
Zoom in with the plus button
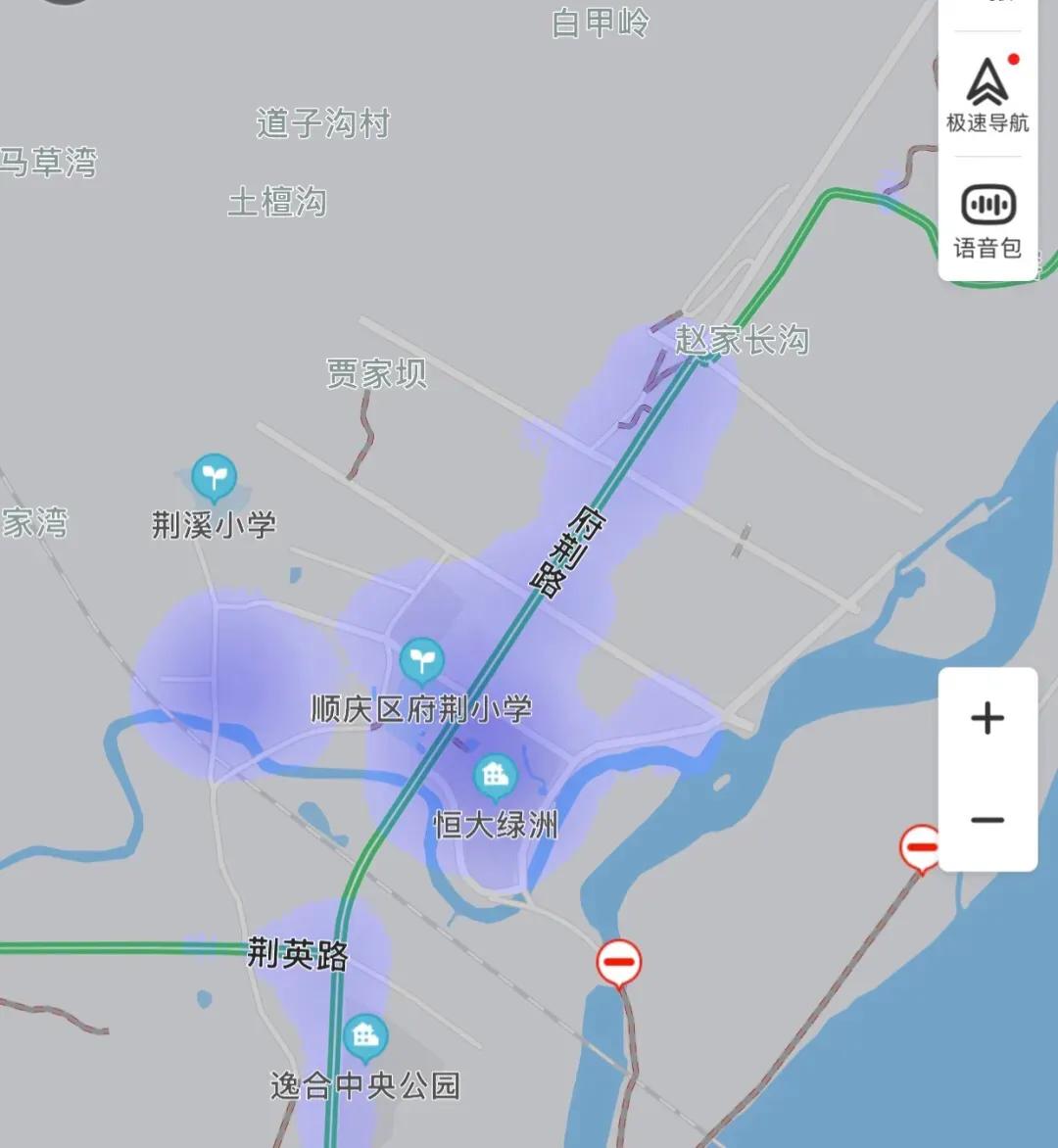pyautogui.click(x=986, y=719)
